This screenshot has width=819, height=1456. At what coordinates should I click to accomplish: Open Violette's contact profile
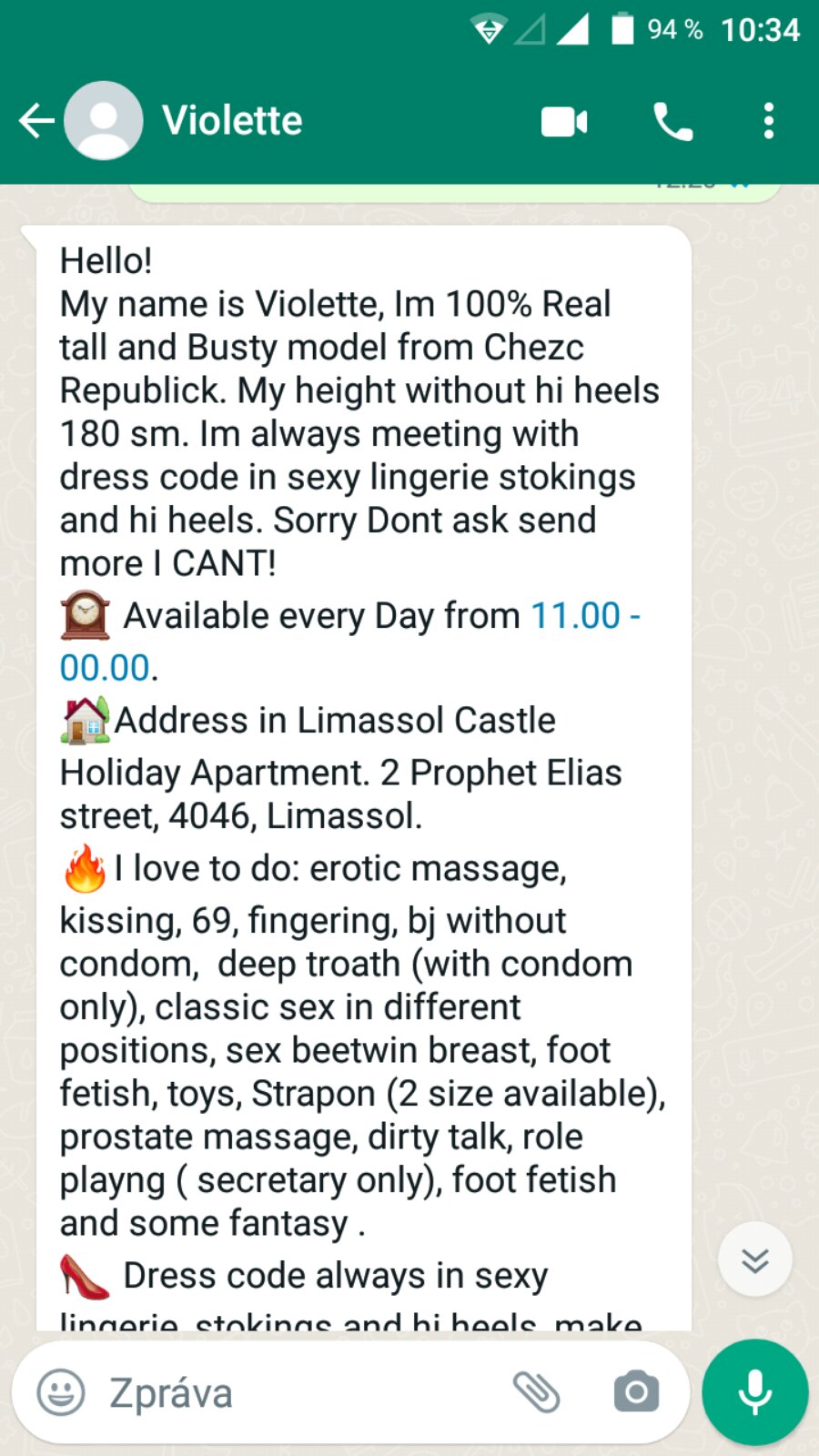[x=232, y=121]
